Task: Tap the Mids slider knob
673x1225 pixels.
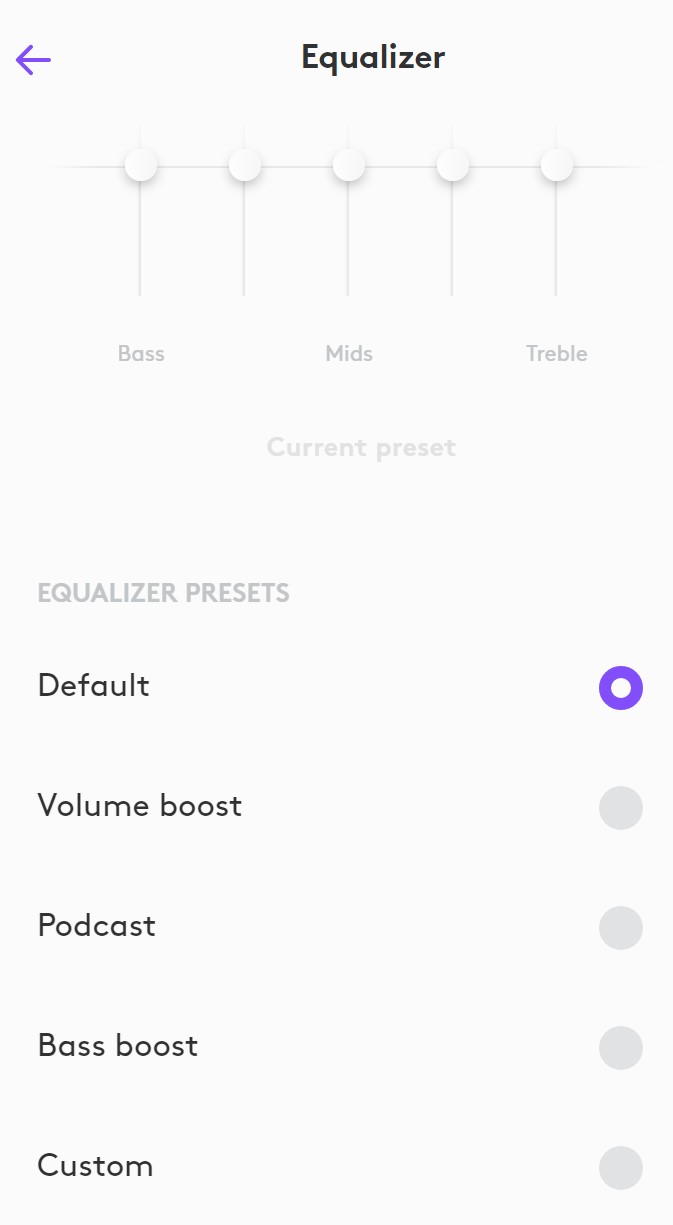Action: coord(349,165)
